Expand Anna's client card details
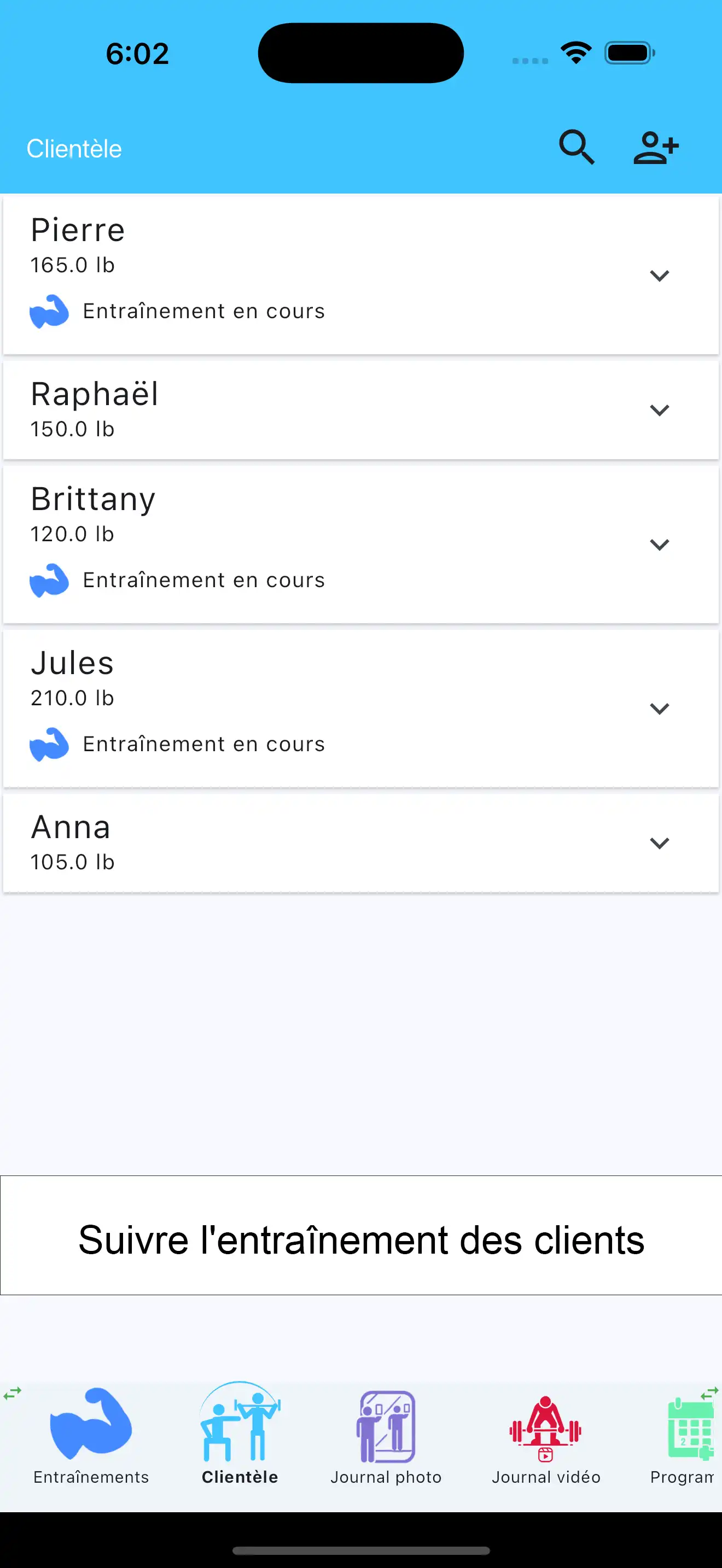The height and width of the screenshot is (1568, 722). point(659,842)
